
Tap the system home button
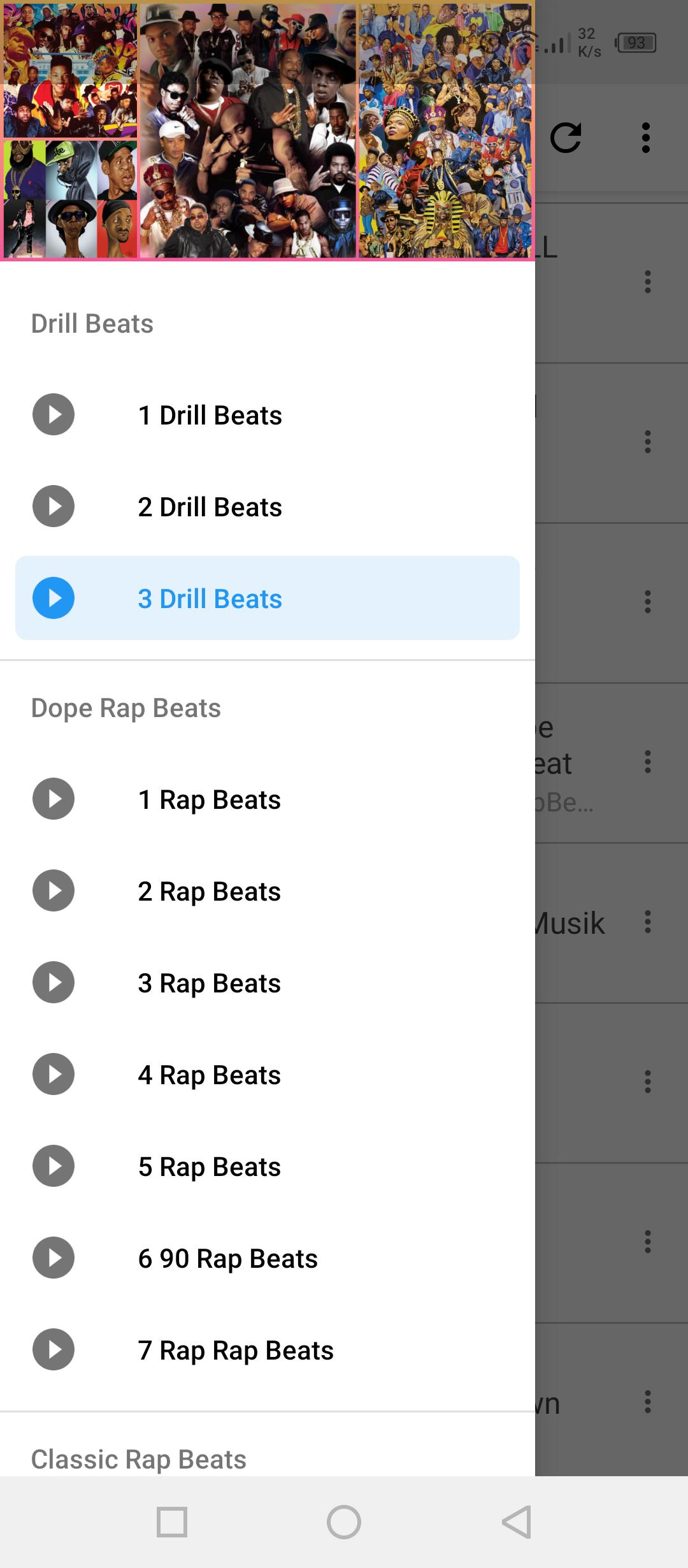(344, 1522)
